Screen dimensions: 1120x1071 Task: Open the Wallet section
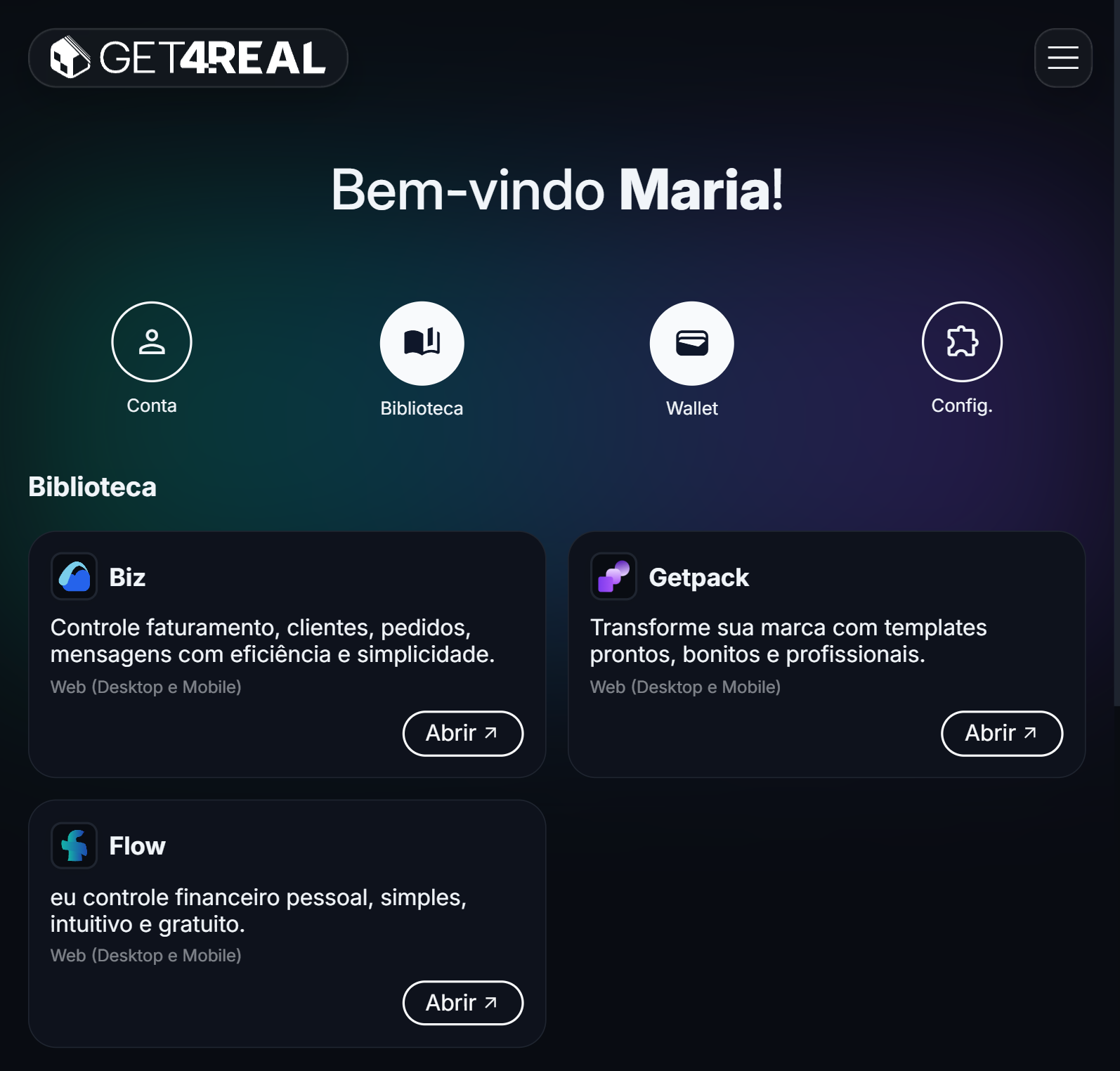click(x=691, y=344)
